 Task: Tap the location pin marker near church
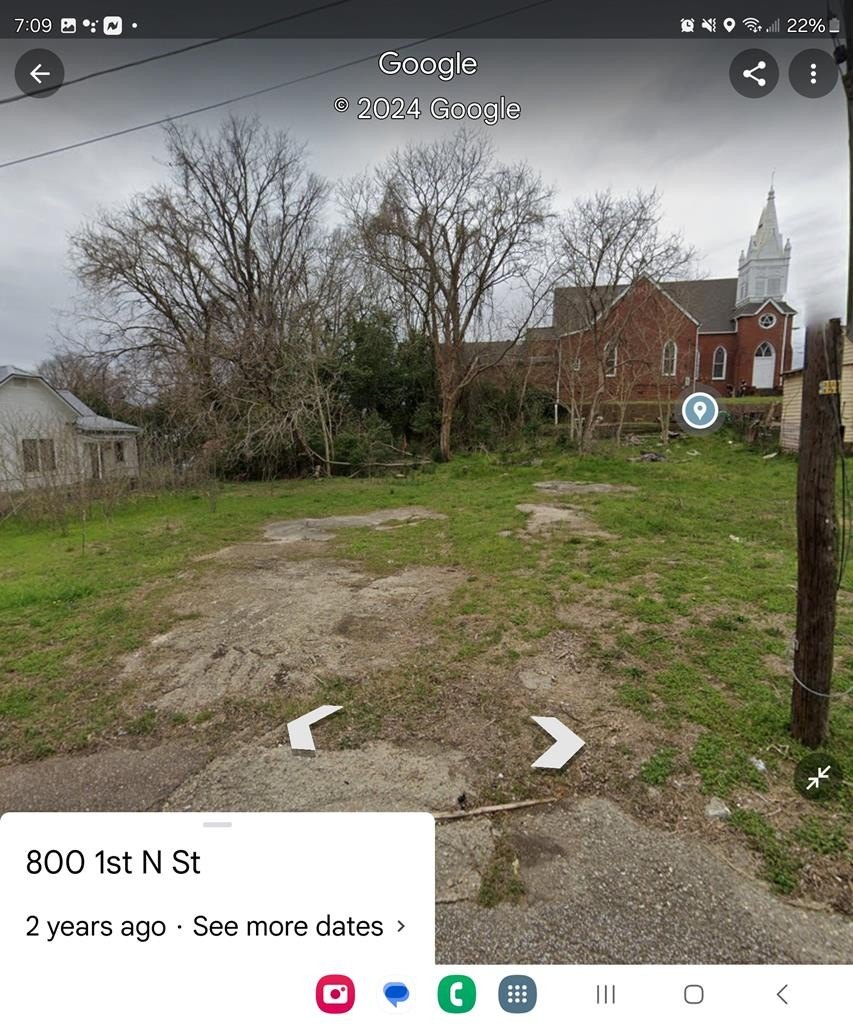tap(699, 410)
